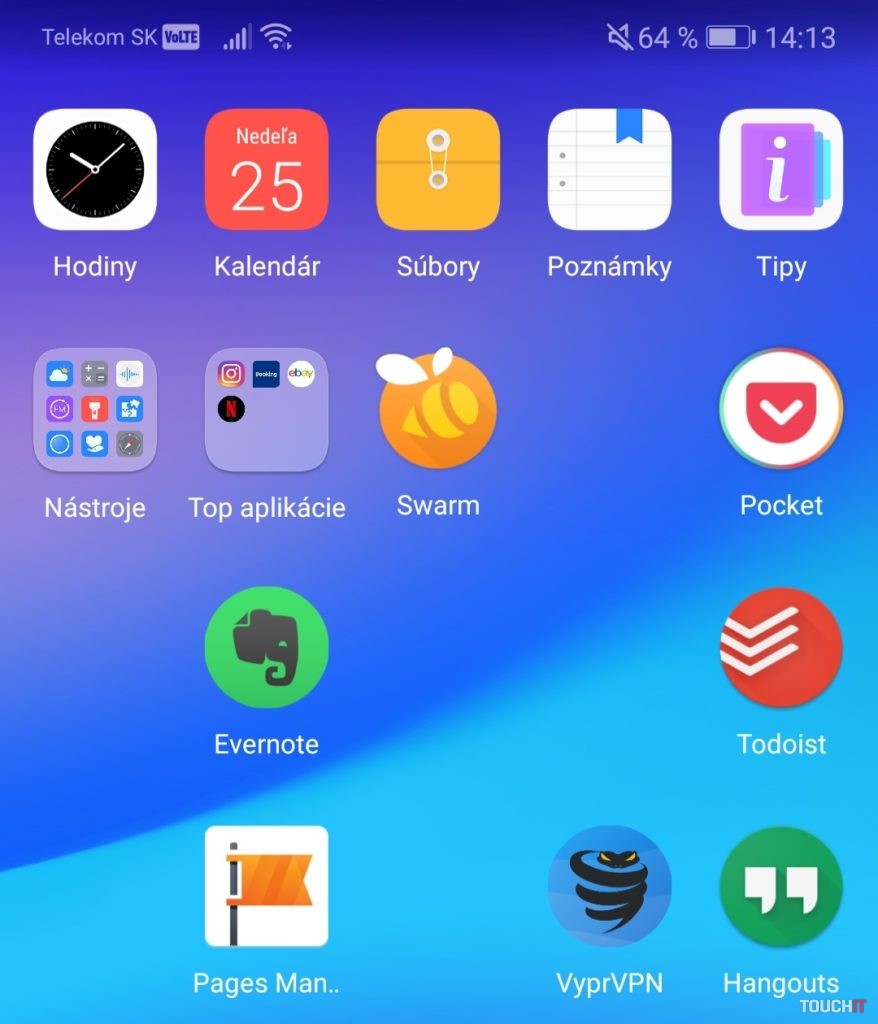Open the Hodiny clock app
878x1024 pixels.
pos(95,170)
